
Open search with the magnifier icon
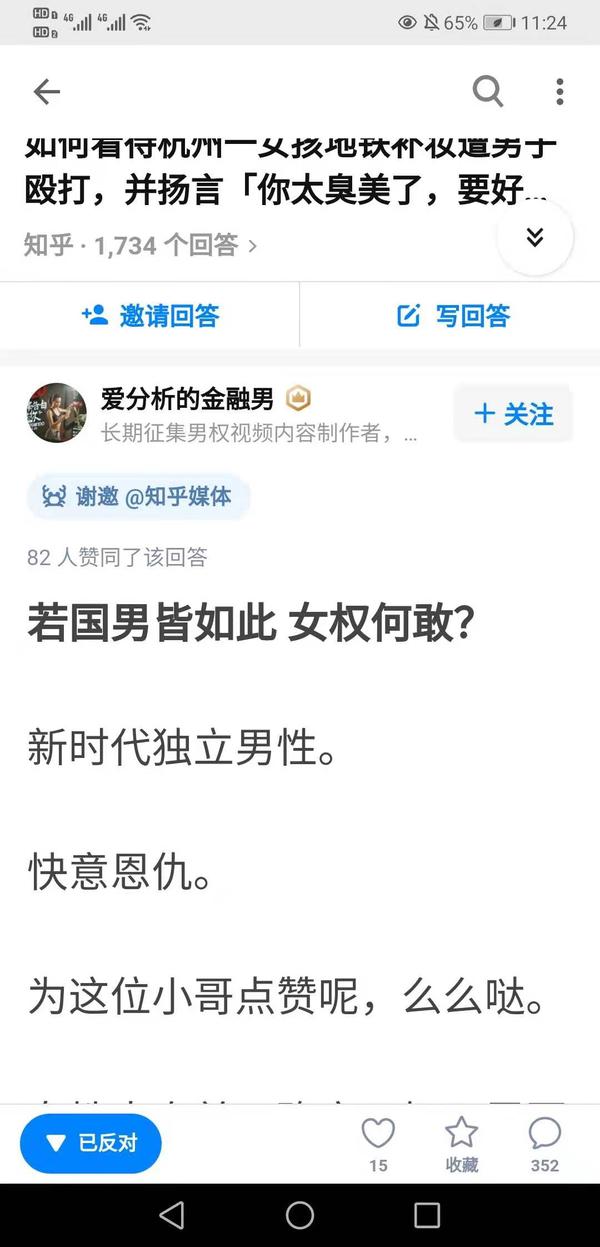487,92
